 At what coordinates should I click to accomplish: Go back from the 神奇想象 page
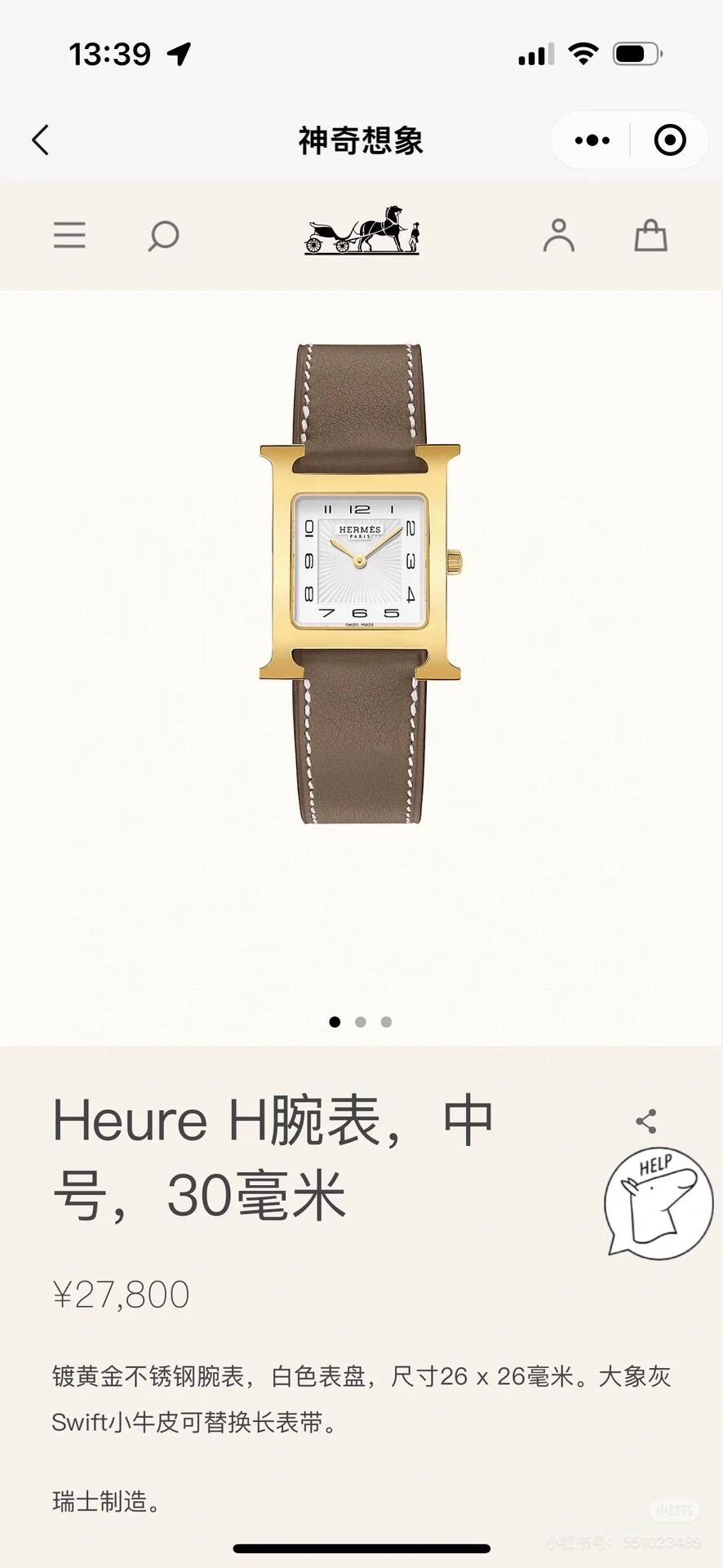click(x=41, y=140)
